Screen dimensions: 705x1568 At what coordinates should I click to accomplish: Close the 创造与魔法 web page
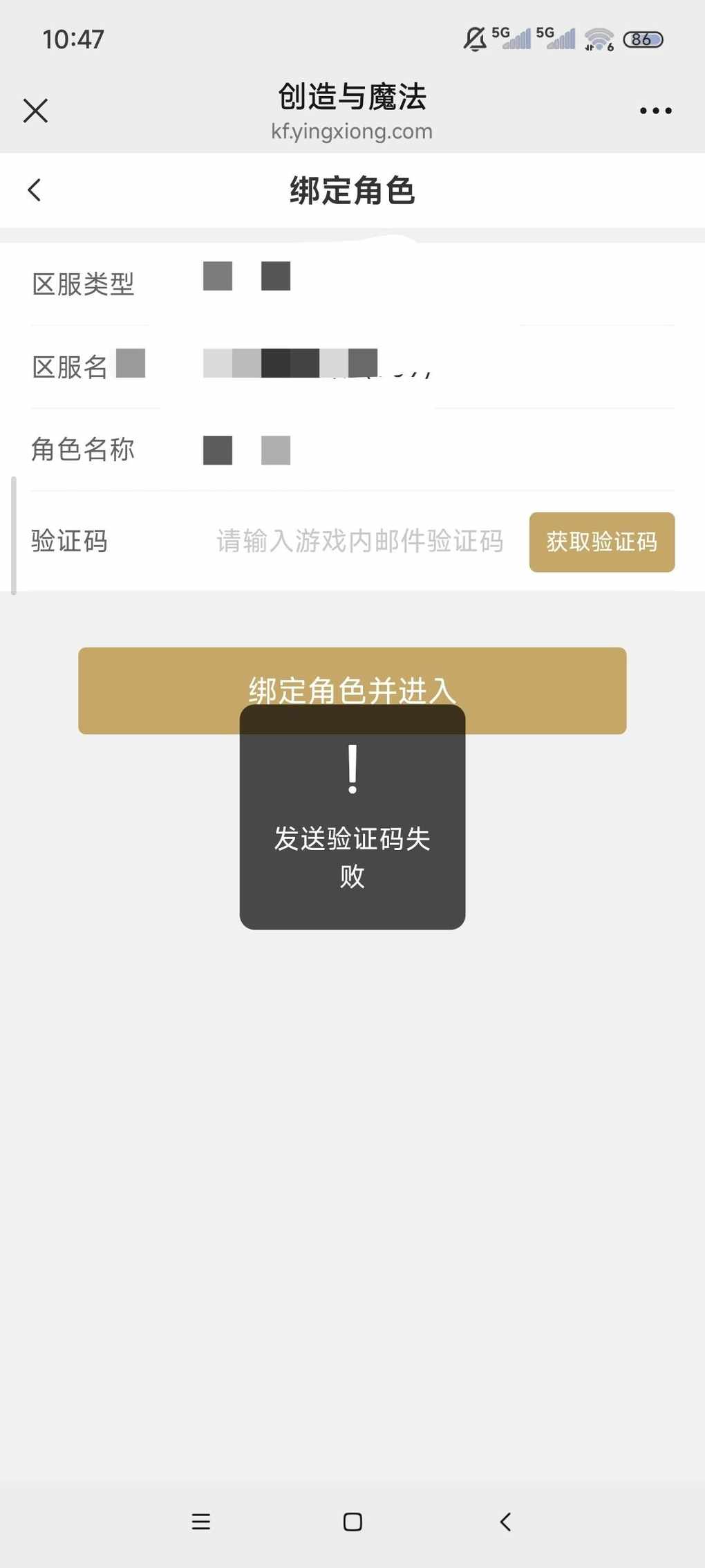35,111
